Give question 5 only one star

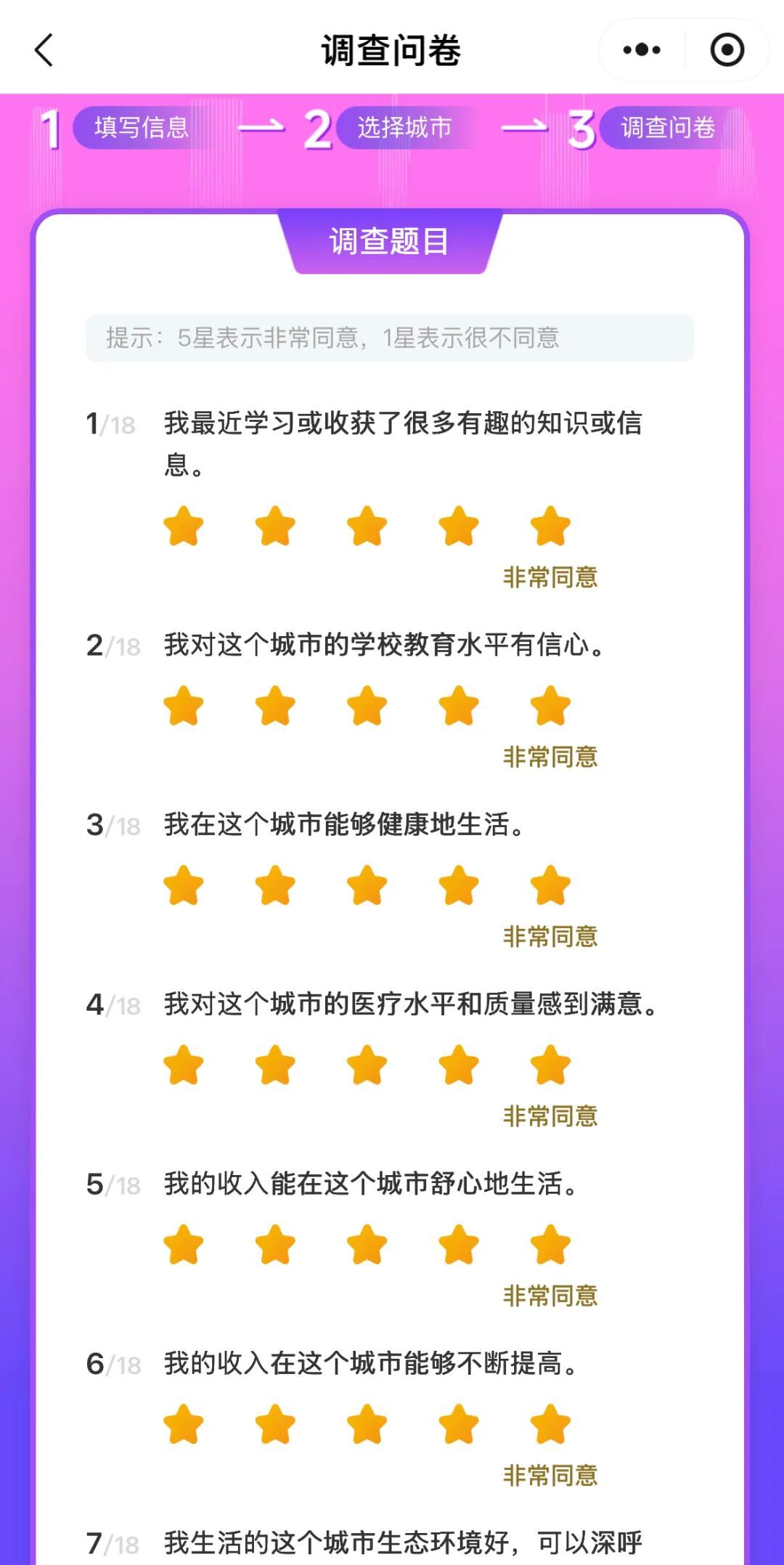click(183, 1245)
